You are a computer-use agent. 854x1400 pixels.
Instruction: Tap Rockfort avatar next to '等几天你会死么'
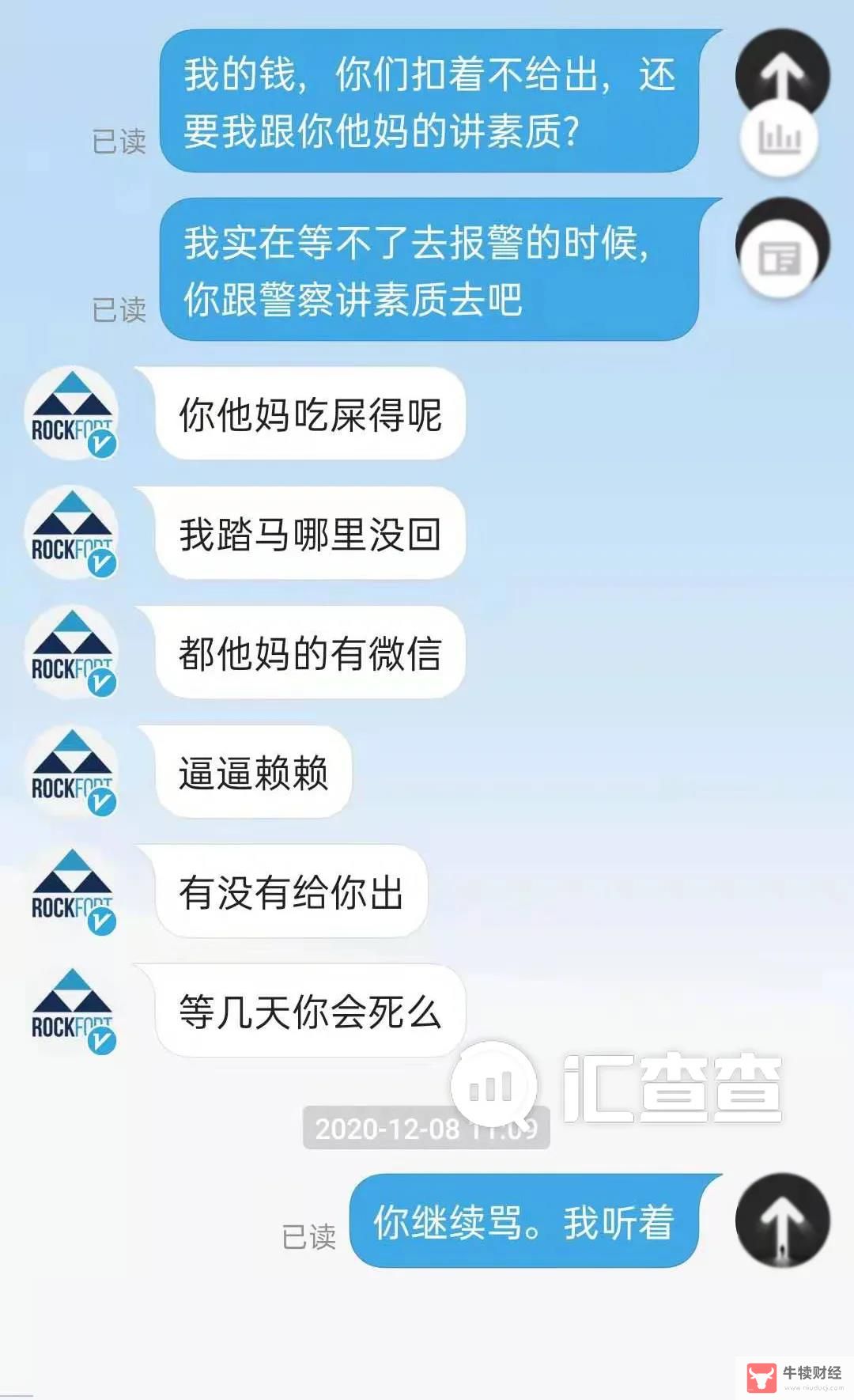72,1011
